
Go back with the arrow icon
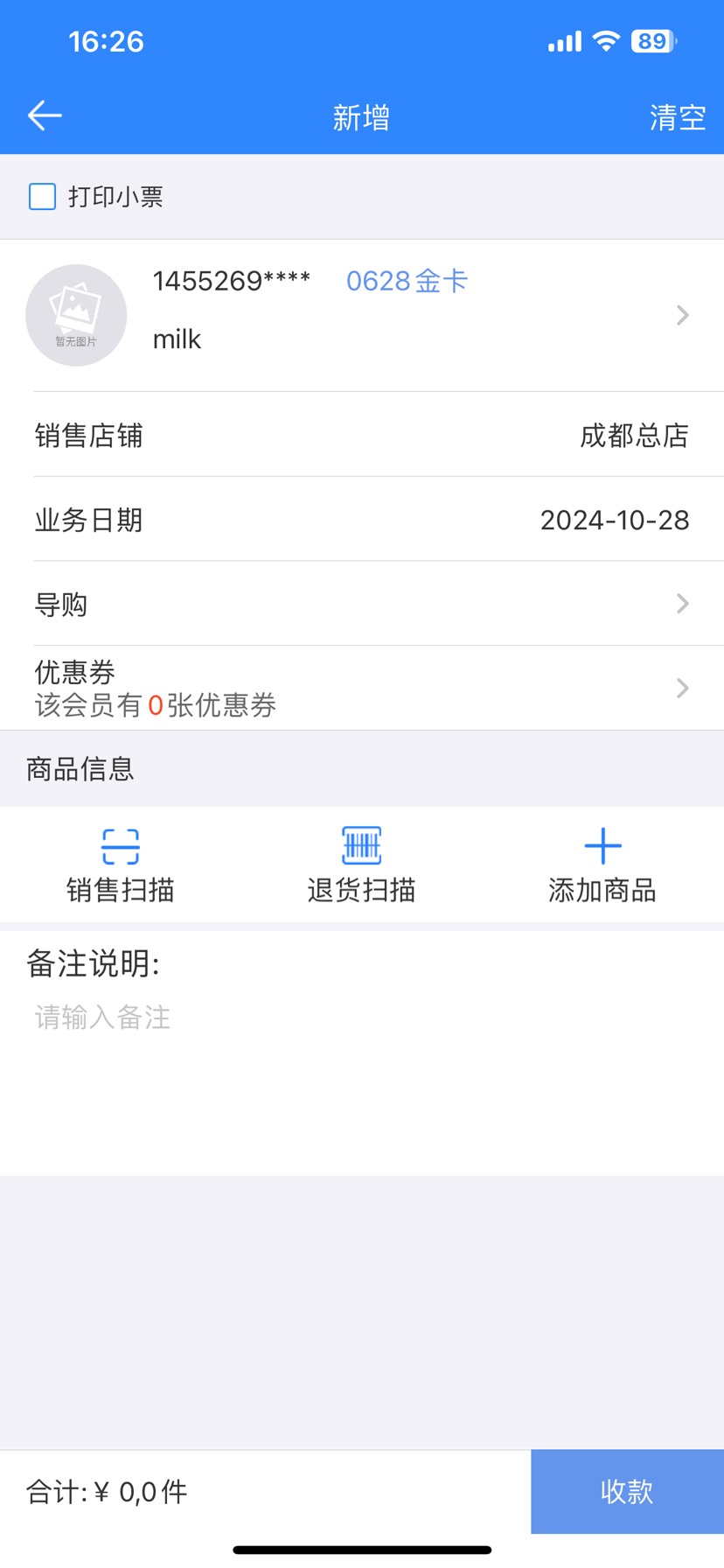tap(45, 115)
